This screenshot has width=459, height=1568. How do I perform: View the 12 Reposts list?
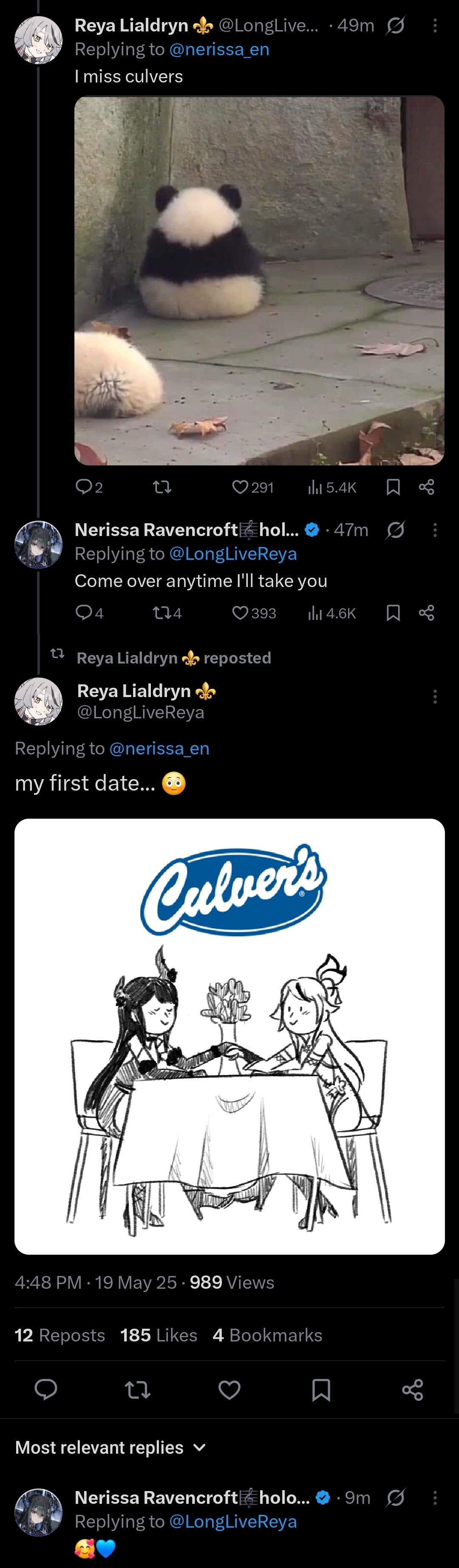59,1335
